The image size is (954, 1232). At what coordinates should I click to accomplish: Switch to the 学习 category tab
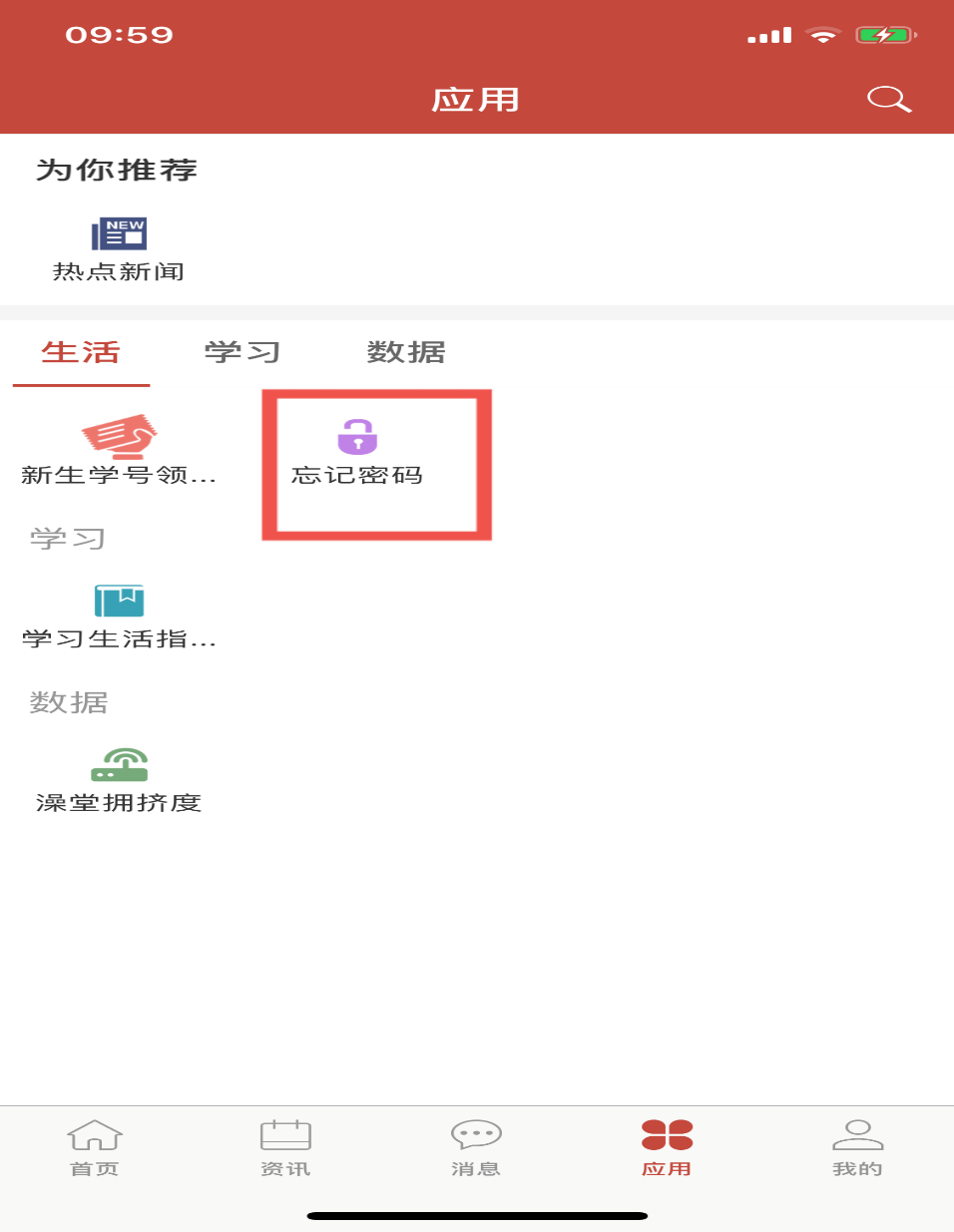(x=242, y=353)
